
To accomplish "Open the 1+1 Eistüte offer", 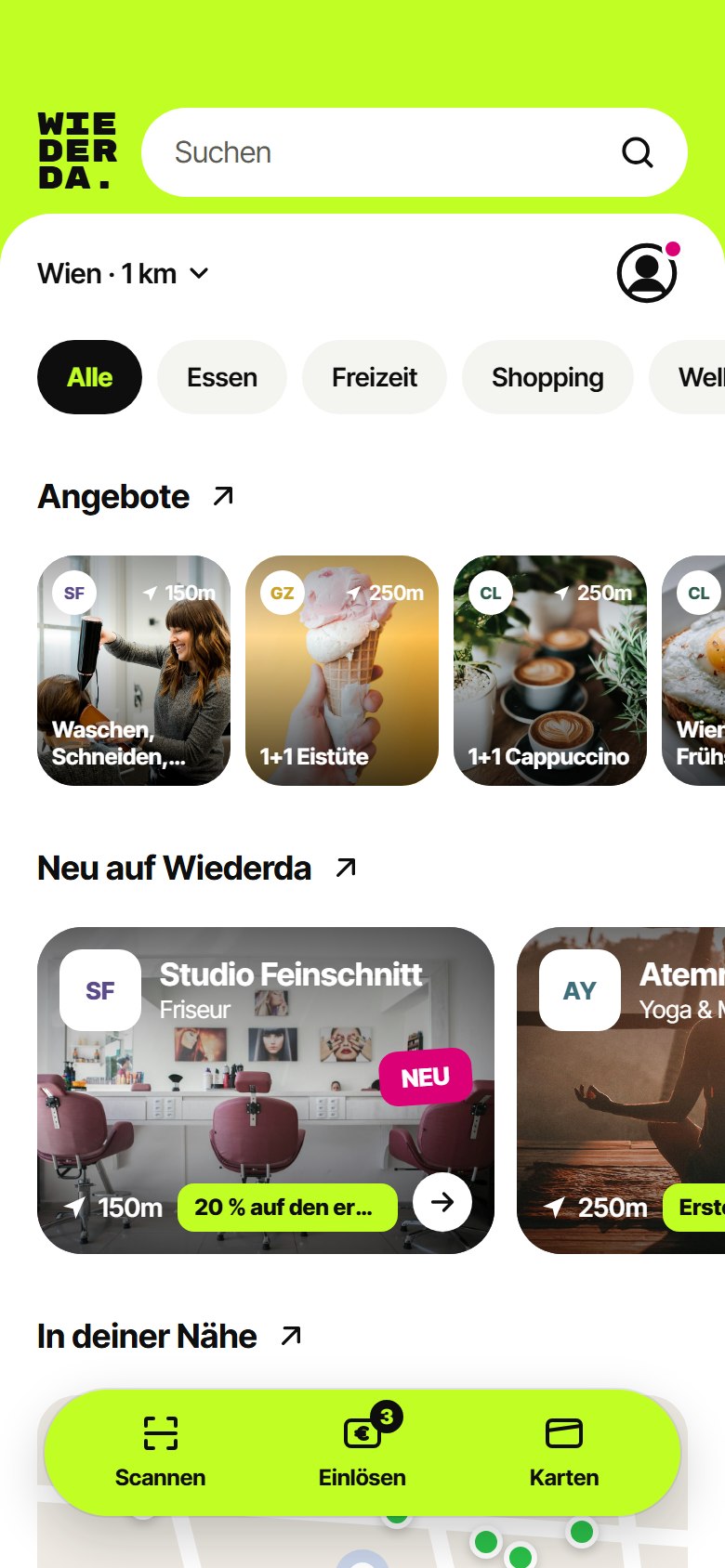I will pyautogui.click(x=342, y=671).
